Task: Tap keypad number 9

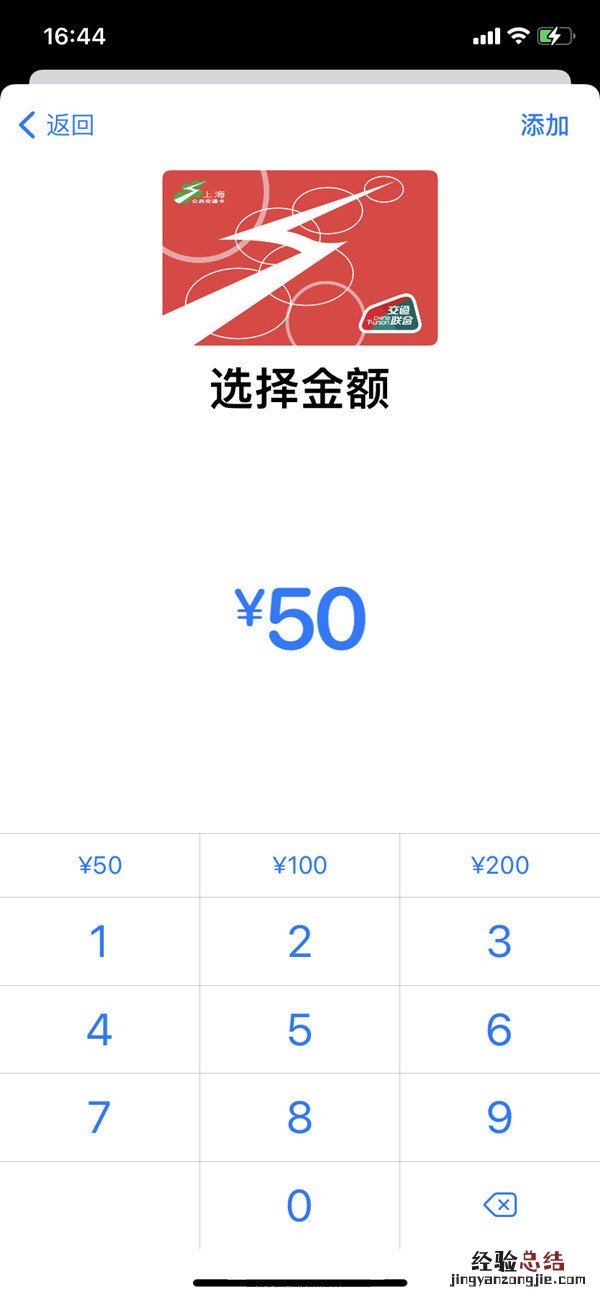Action: click(x=500, y=1117)
